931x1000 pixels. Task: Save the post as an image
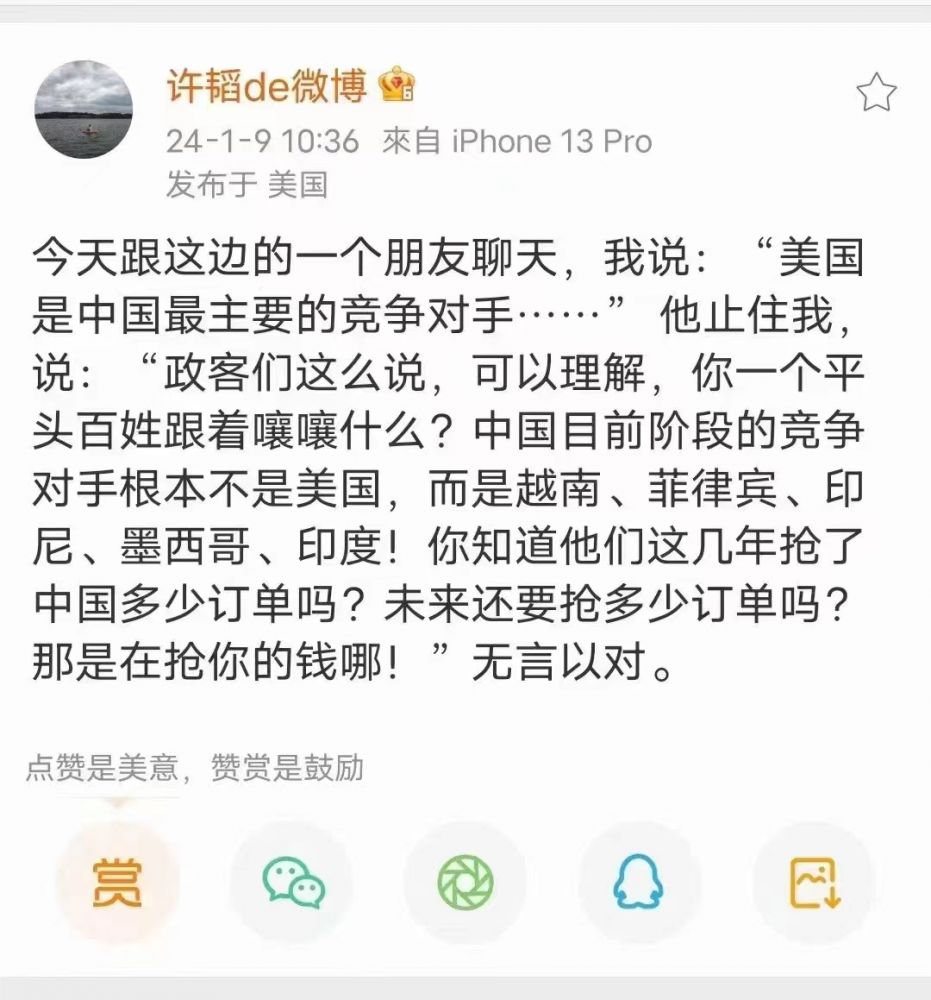coord(815,882)
